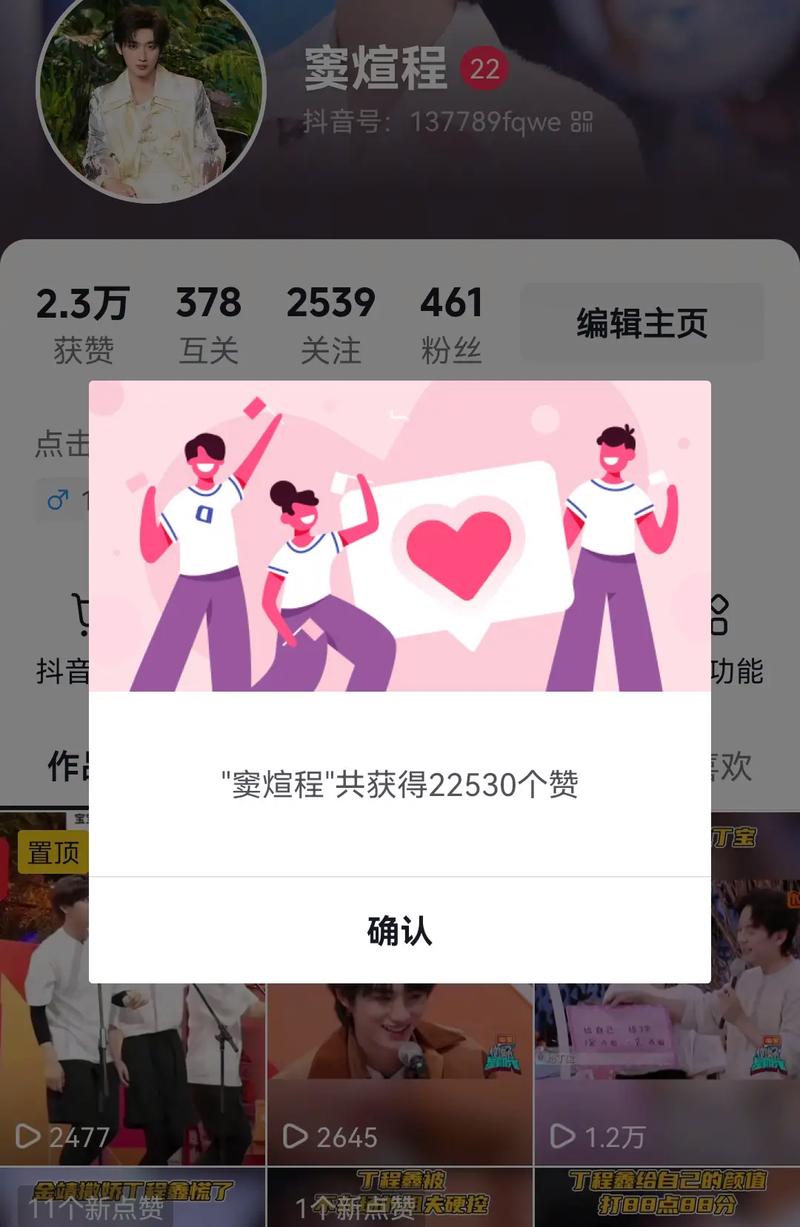Screen dimensions: 800x1227
Task: Tap the 编辑主页 edit profile button
Action: point(641,323)
